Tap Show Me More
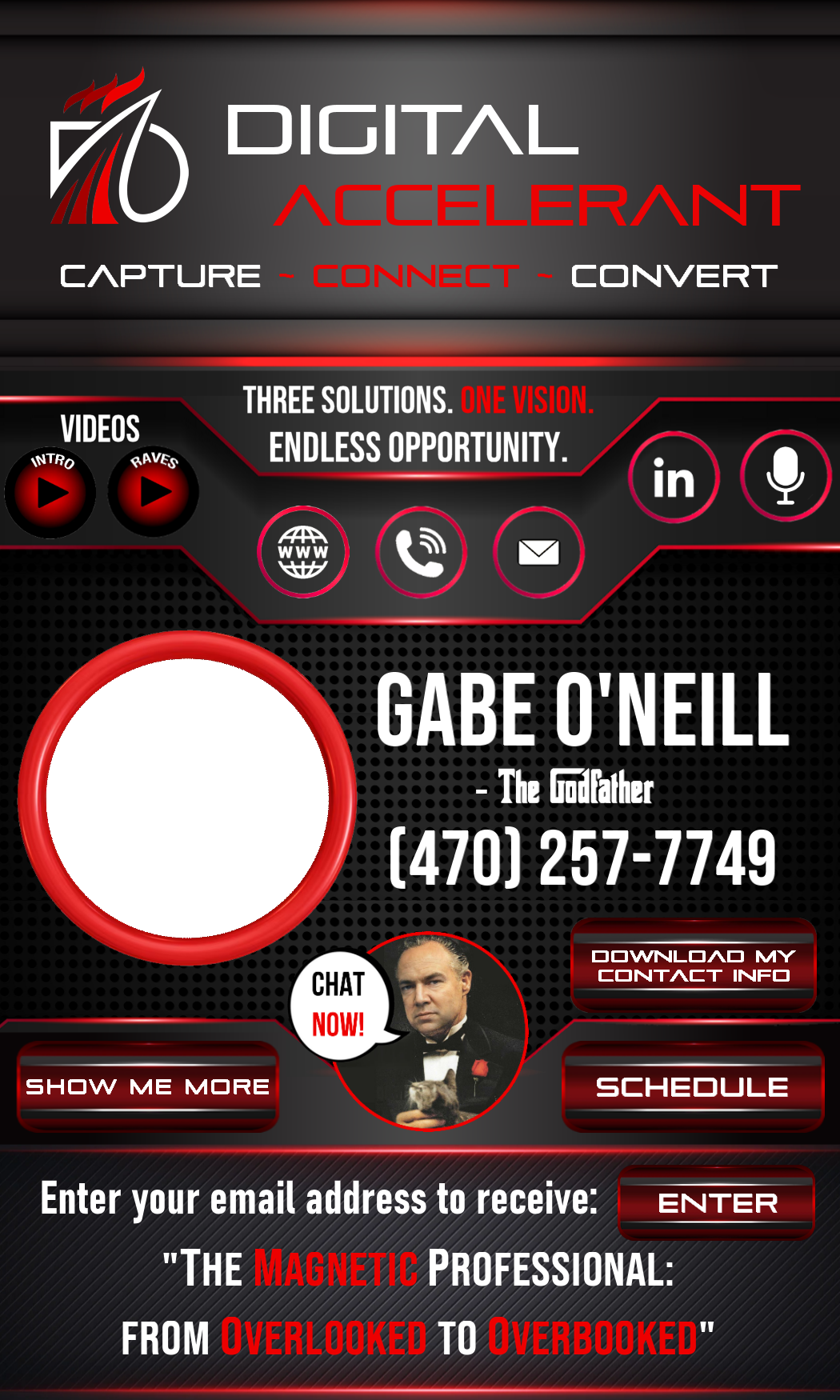This screenshot has width=840, height=1400. (x=148, y=1087)
